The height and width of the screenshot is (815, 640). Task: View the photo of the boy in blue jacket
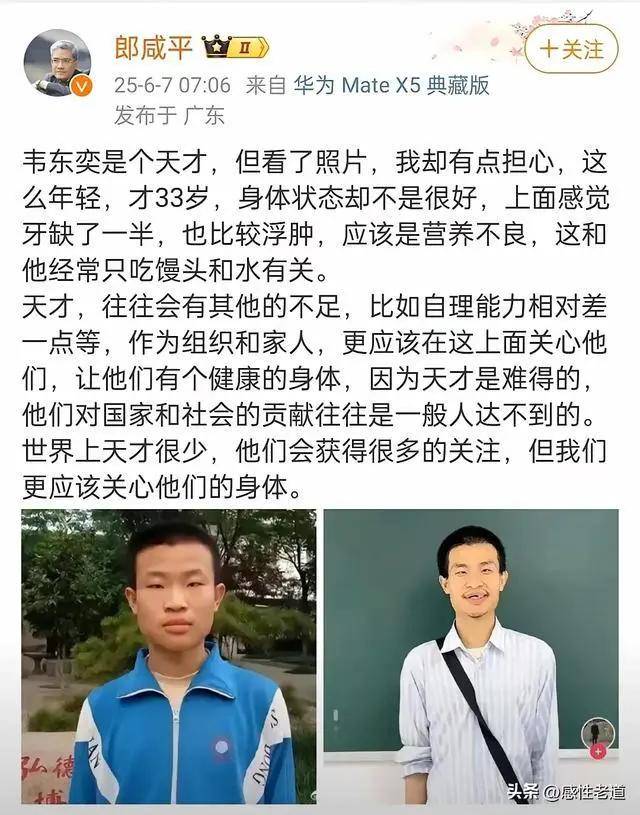168,656
